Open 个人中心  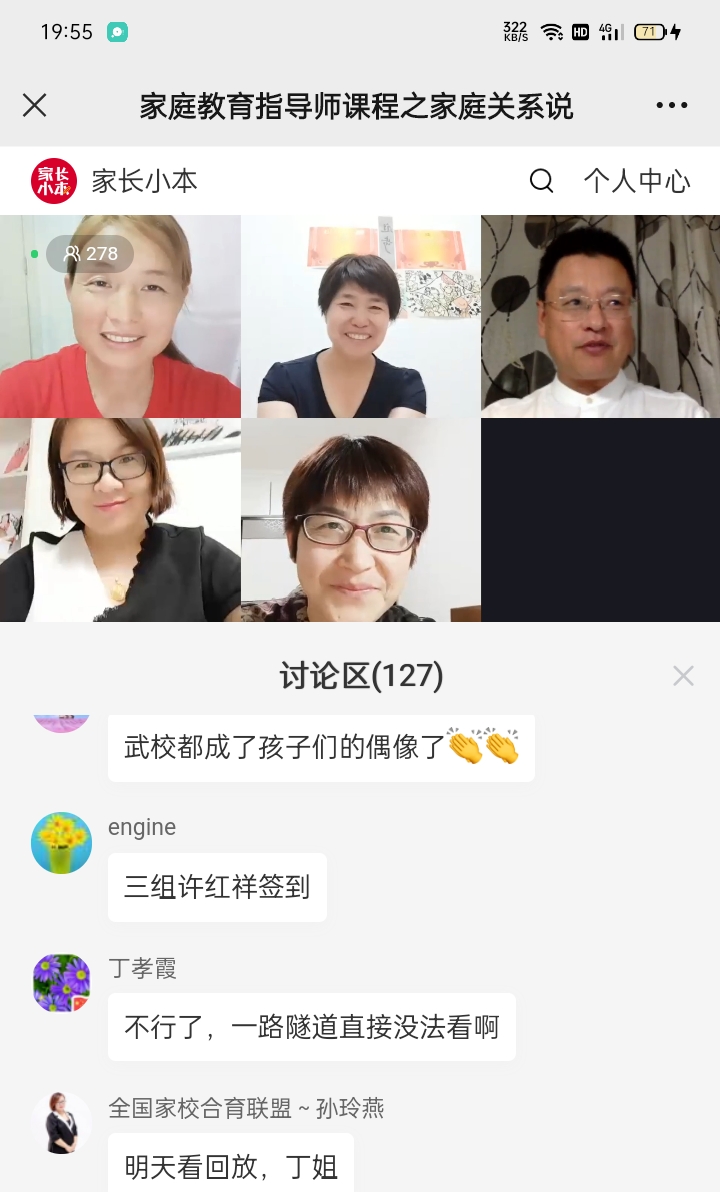click(x=637, y=181)
